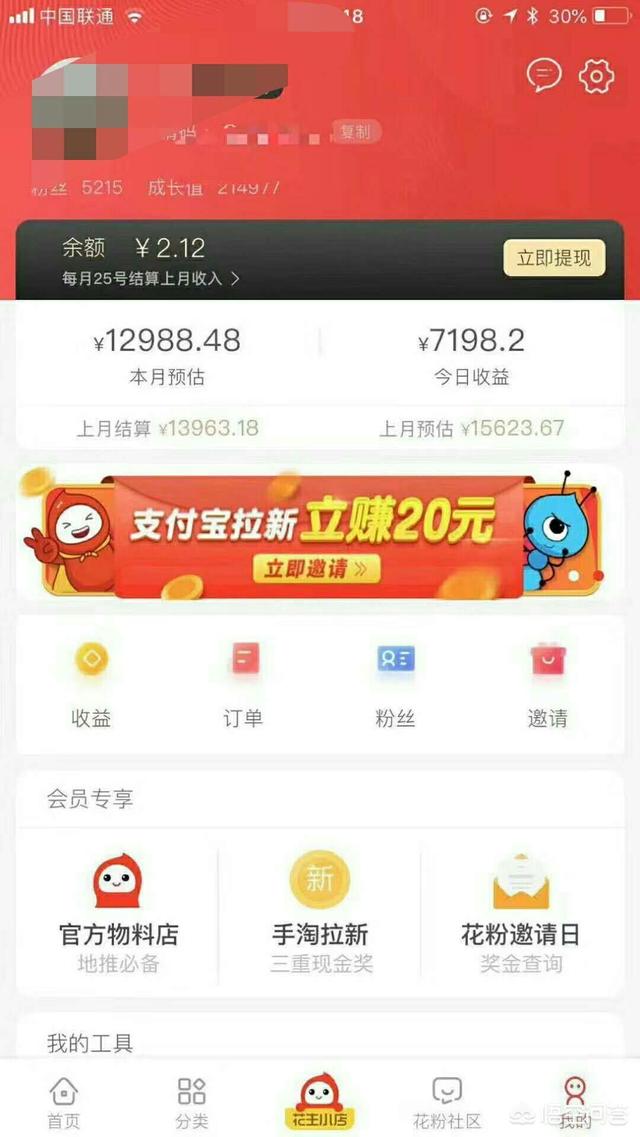Tap the 复制 copy button

point(354,132)
